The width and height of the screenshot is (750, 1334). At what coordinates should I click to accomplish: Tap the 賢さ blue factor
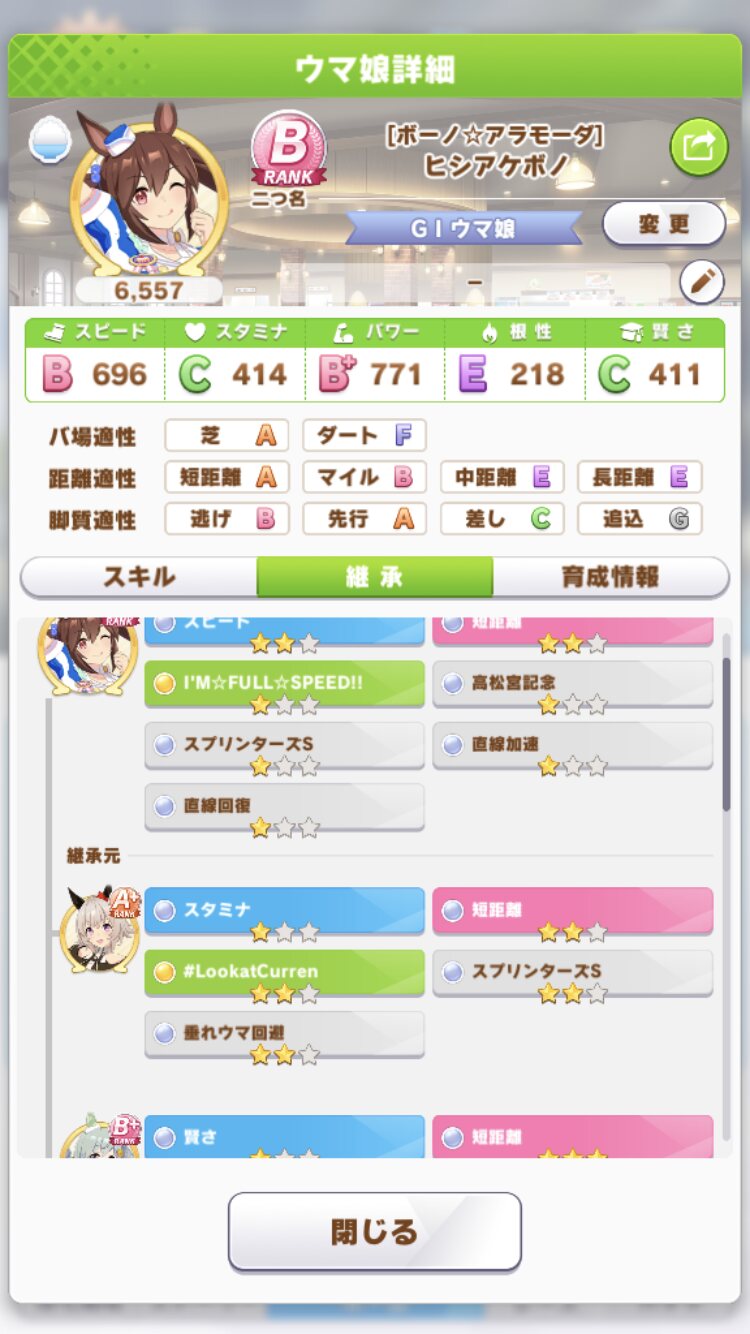[x=284, y=1136]
